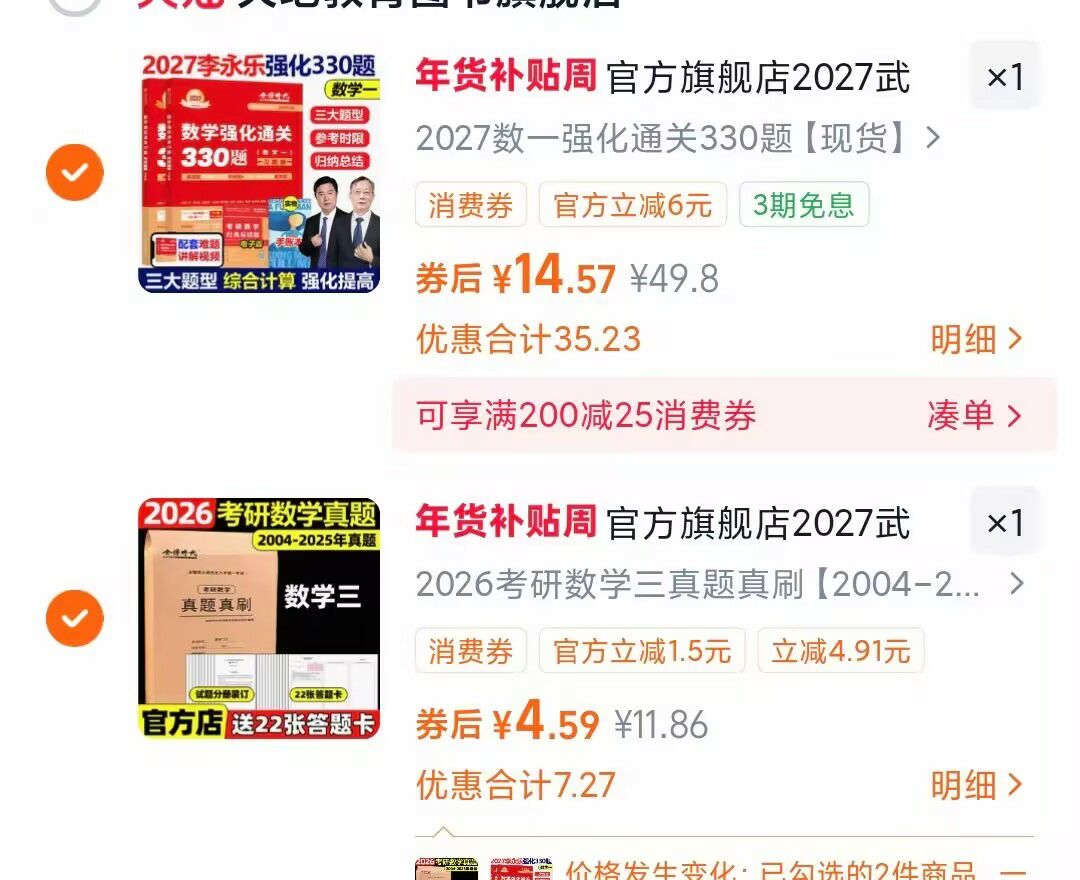View 明细 for 优惠合计7.27

pos(975,785)
